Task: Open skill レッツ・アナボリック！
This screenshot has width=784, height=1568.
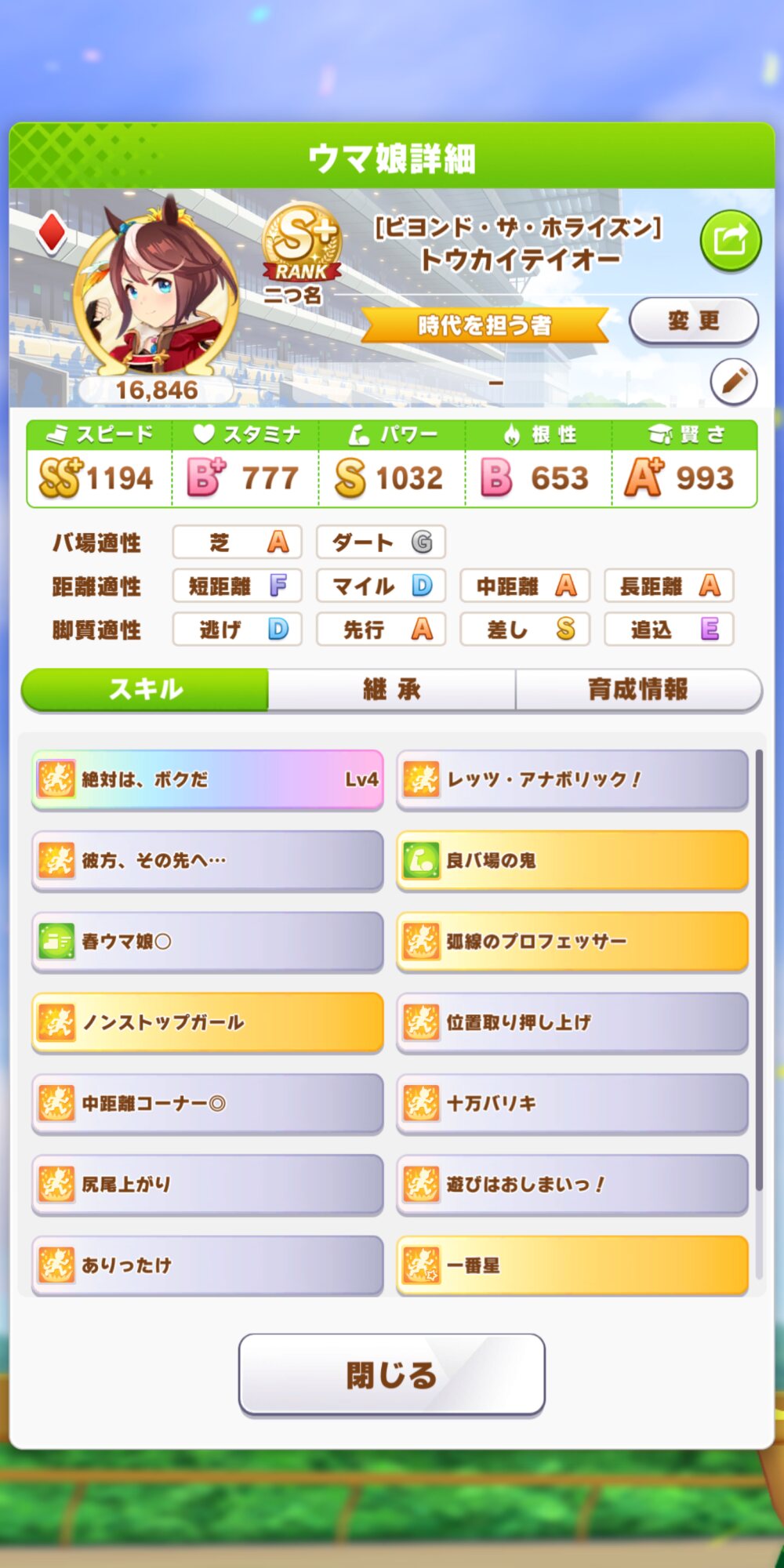Action: tap(572, 779)
